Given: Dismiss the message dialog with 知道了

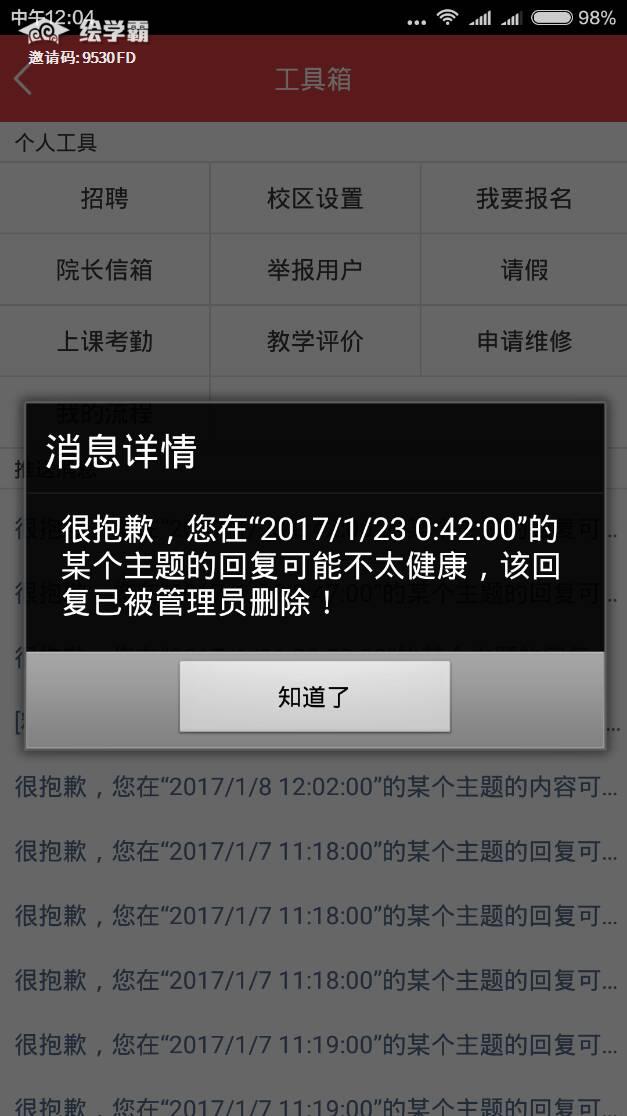Looking at the screenshot, I should point(314,697).
